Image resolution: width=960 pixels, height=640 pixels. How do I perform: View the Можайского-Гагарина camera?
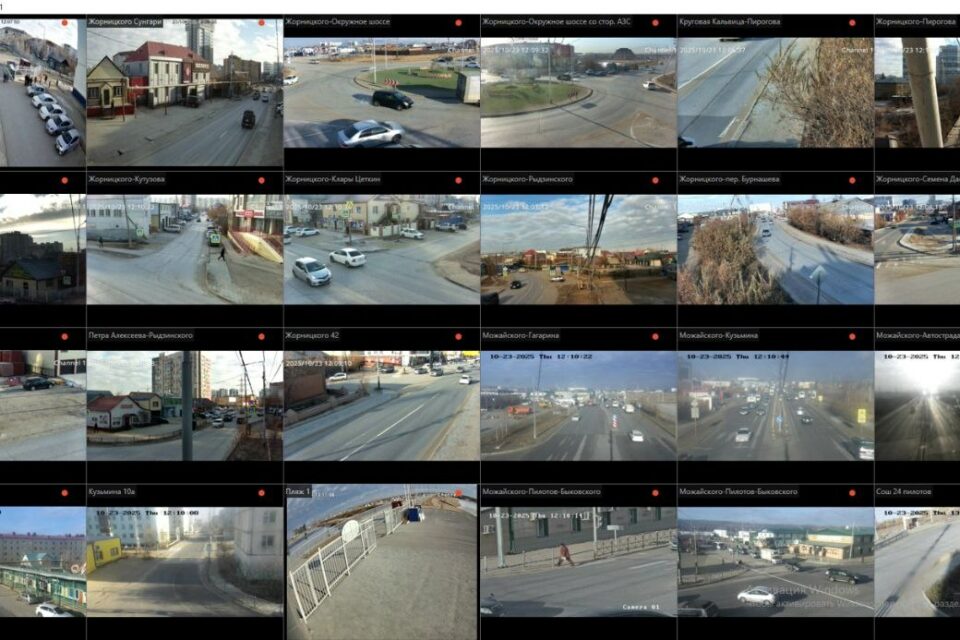[578, 405]
